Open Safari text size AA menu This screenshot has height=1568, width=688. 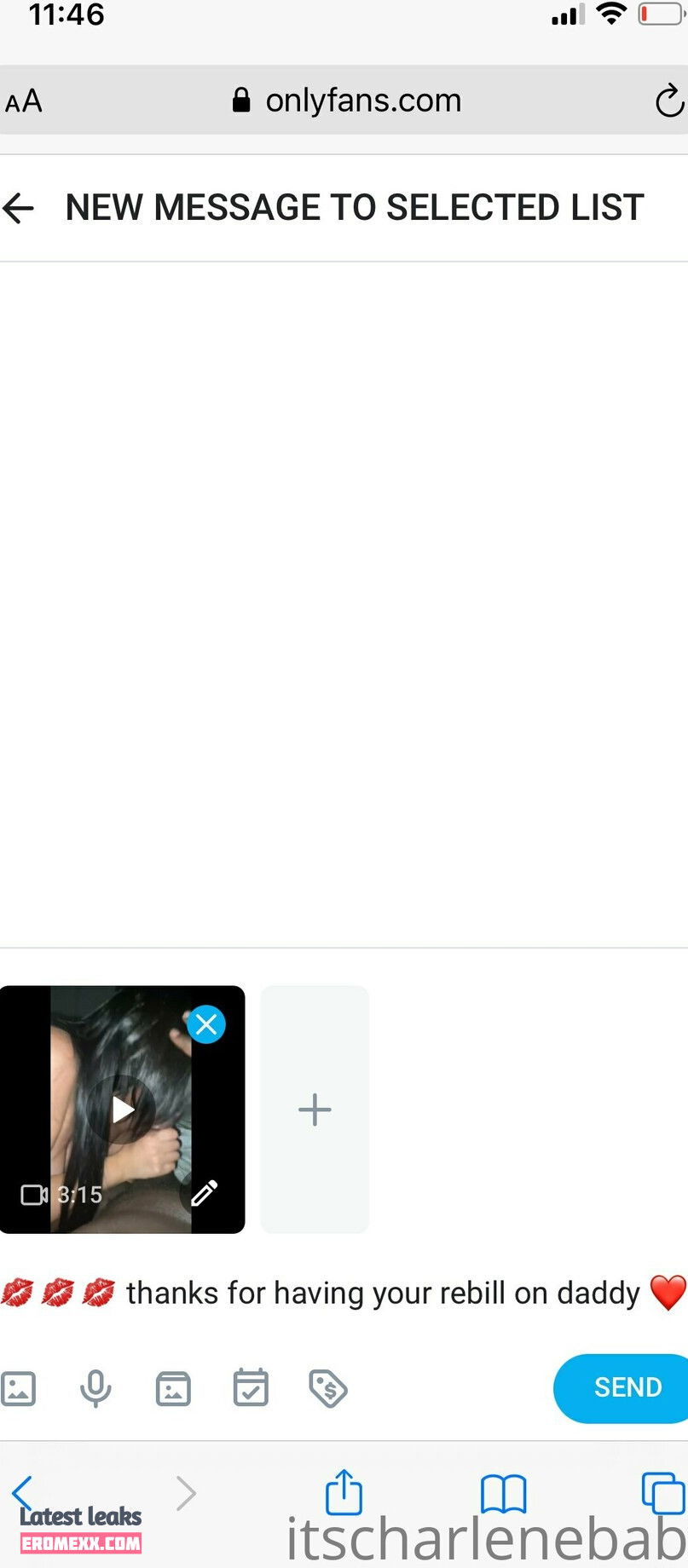(x=24, y=101)
